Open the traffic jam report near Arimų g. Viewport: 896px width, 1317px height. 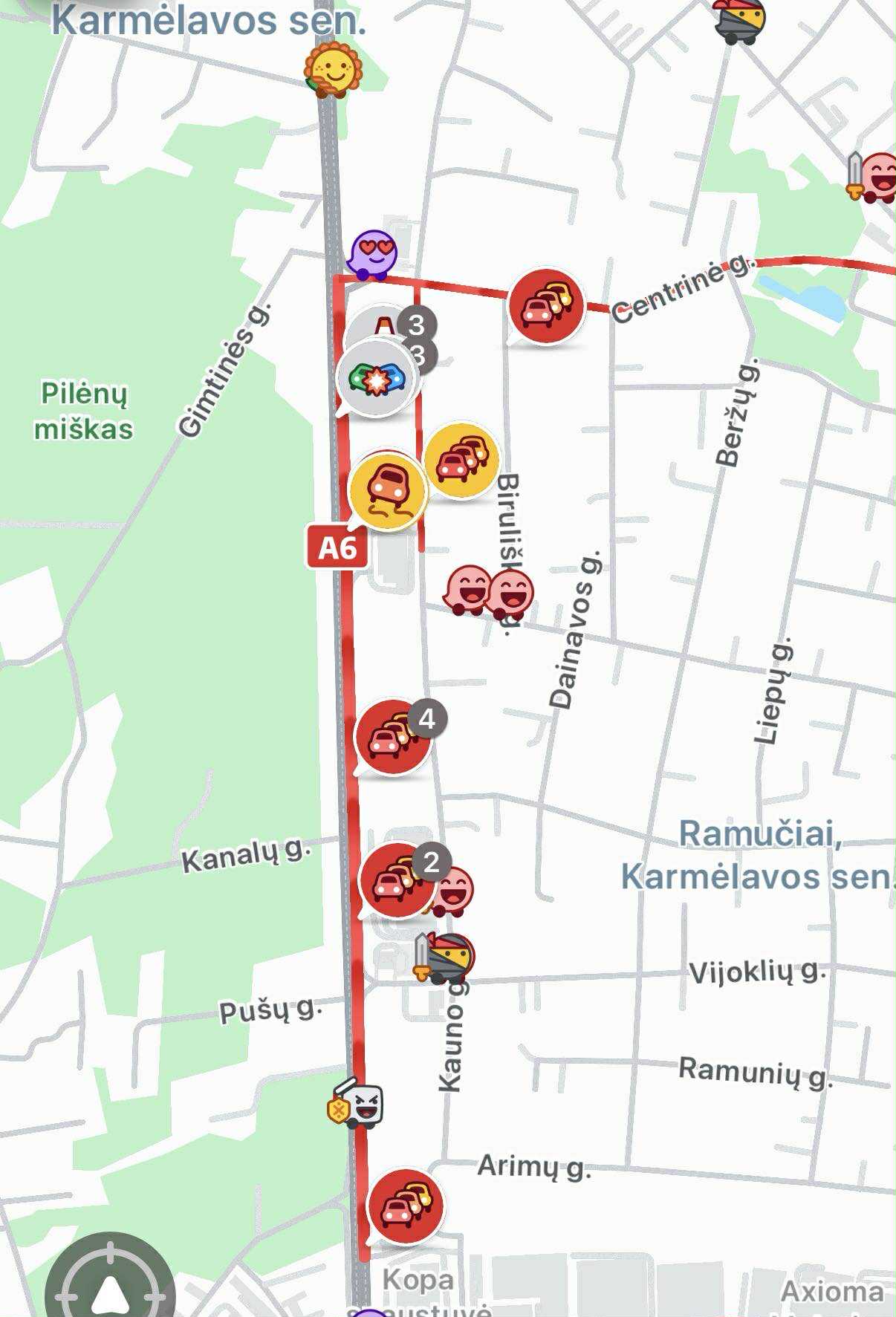pyautogui.click(x=405, y=1206)
